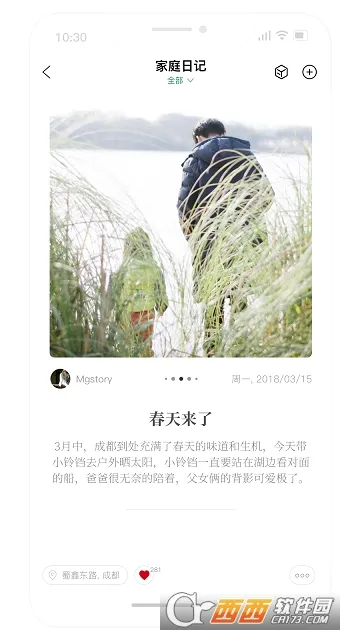The width and height of the screenshot is (360, 640).
Task: Go back using the top-left arrow
Action: coord(47,72)
